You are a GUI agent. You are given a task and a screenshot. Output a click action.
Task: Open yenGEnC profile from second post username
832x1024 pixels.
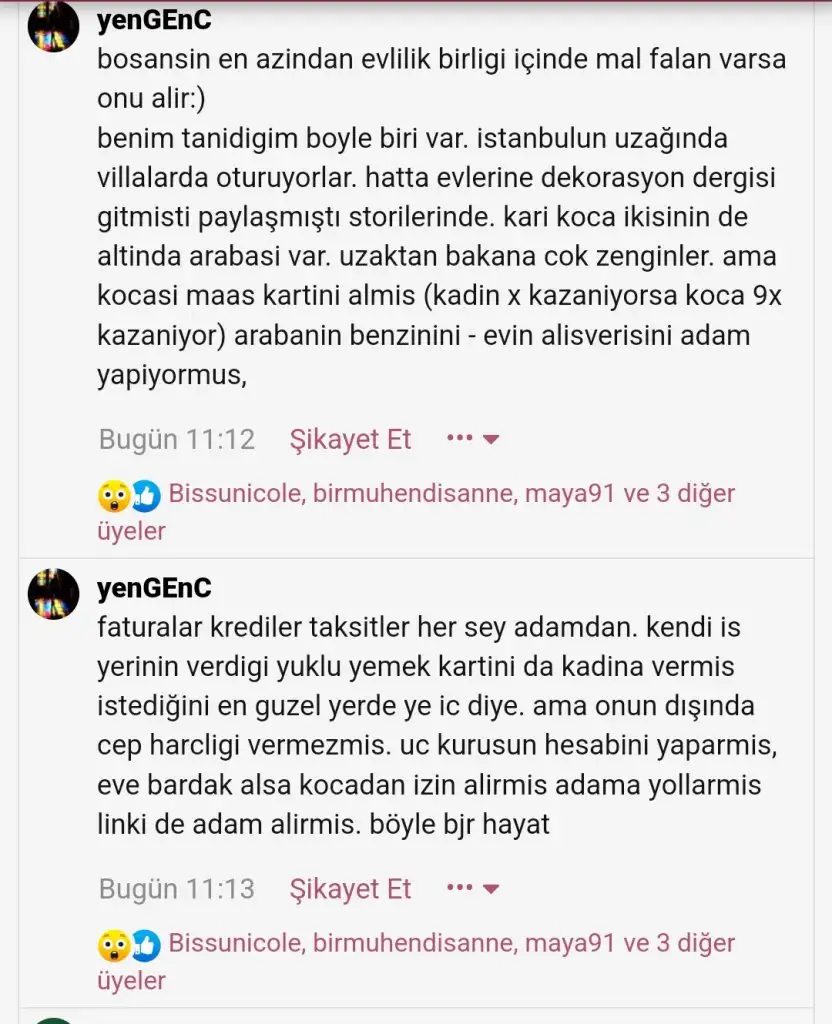pyautogui.click(x=154, y=588)
